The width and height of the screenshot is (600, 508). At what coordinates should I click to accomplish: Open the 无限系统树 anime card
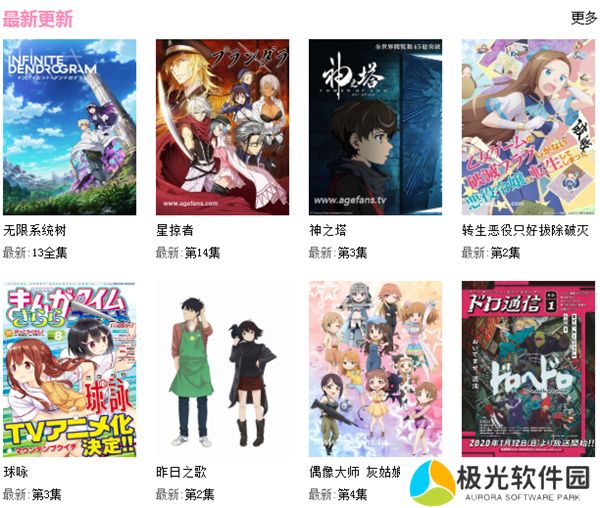pyautogui.click(x=70, y=127)
